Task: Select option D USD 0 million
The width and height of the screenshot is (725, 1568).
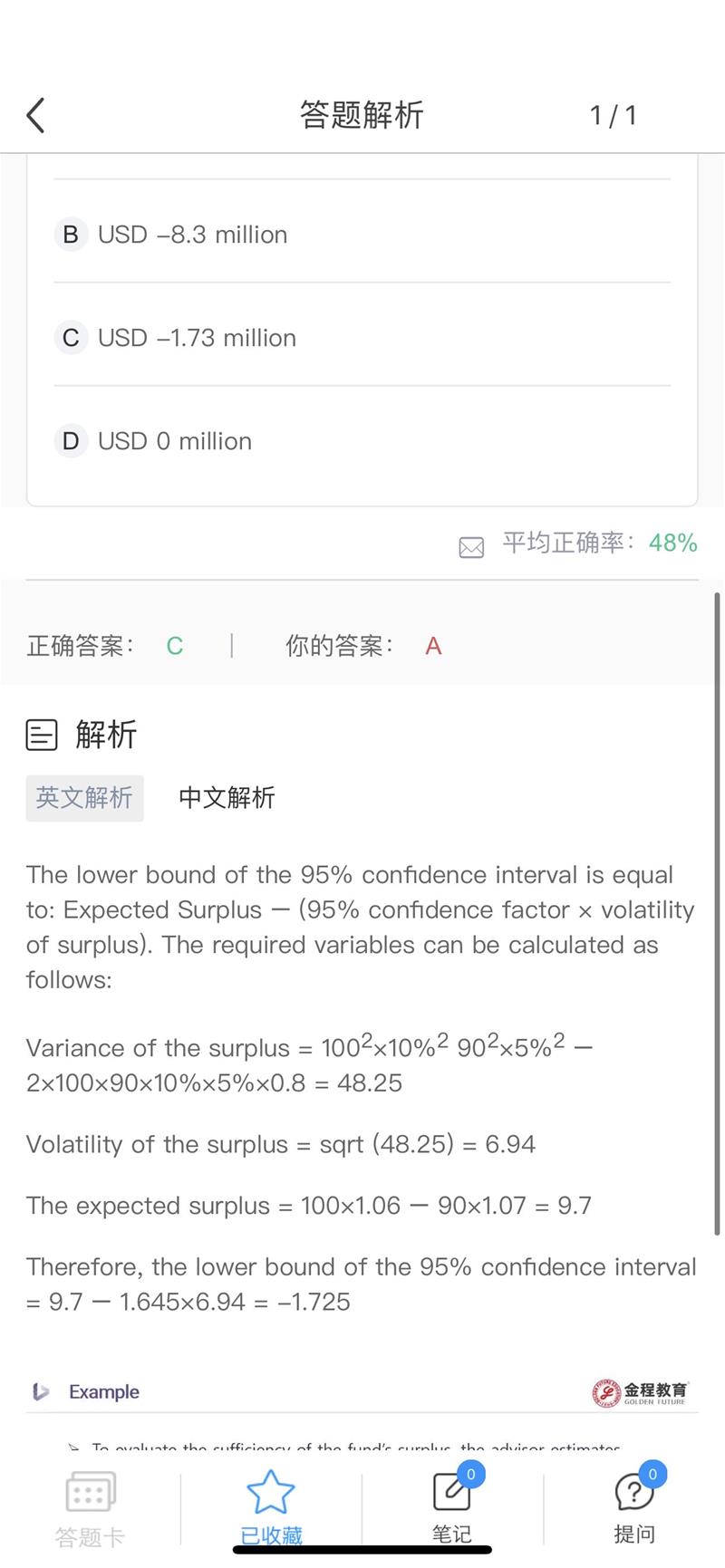Action: (362, 441)
